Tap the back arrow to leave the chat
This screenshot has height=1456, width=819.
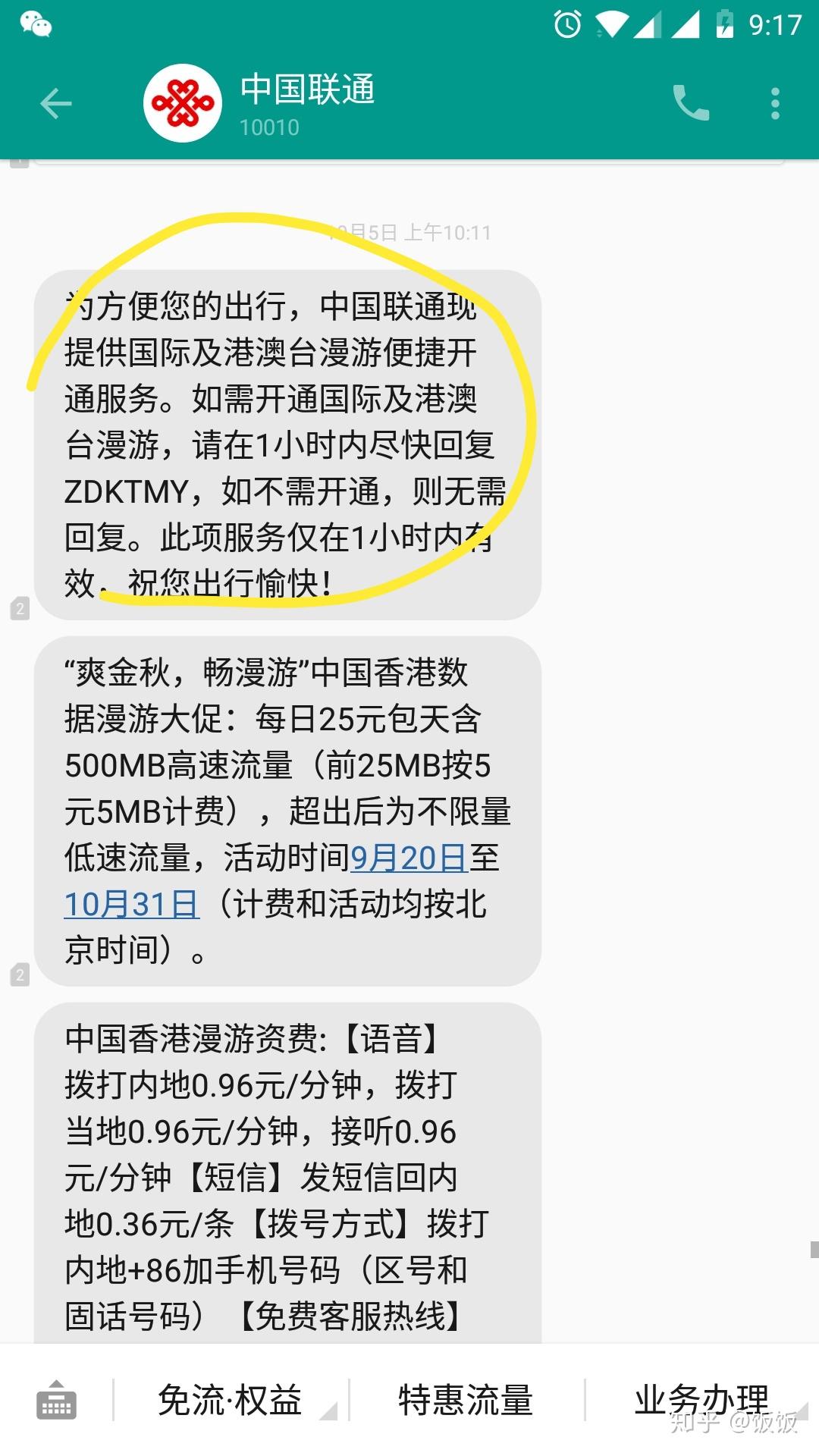coord(55,102)
